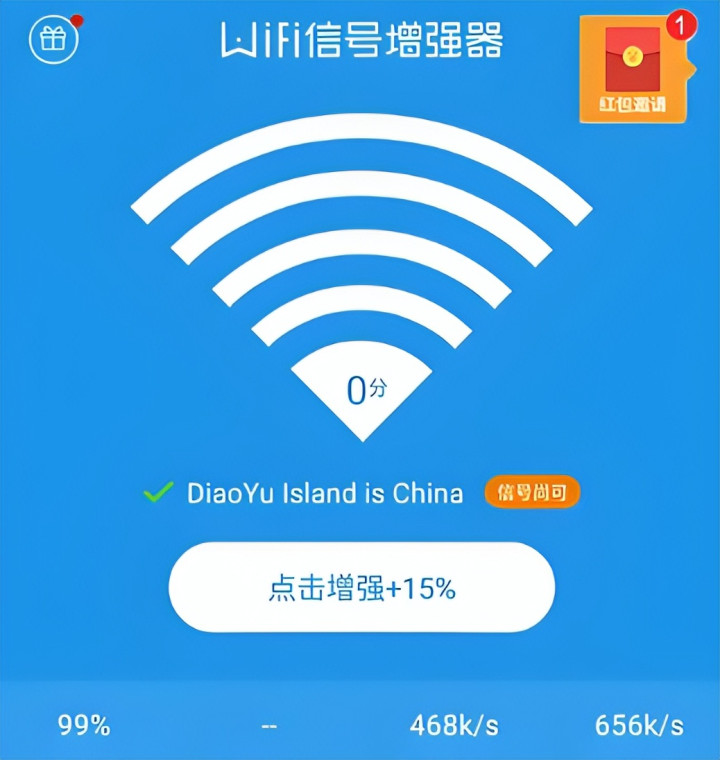Open the gift box icon
Screen dimensions: 720x760
(x=53, y=39)
